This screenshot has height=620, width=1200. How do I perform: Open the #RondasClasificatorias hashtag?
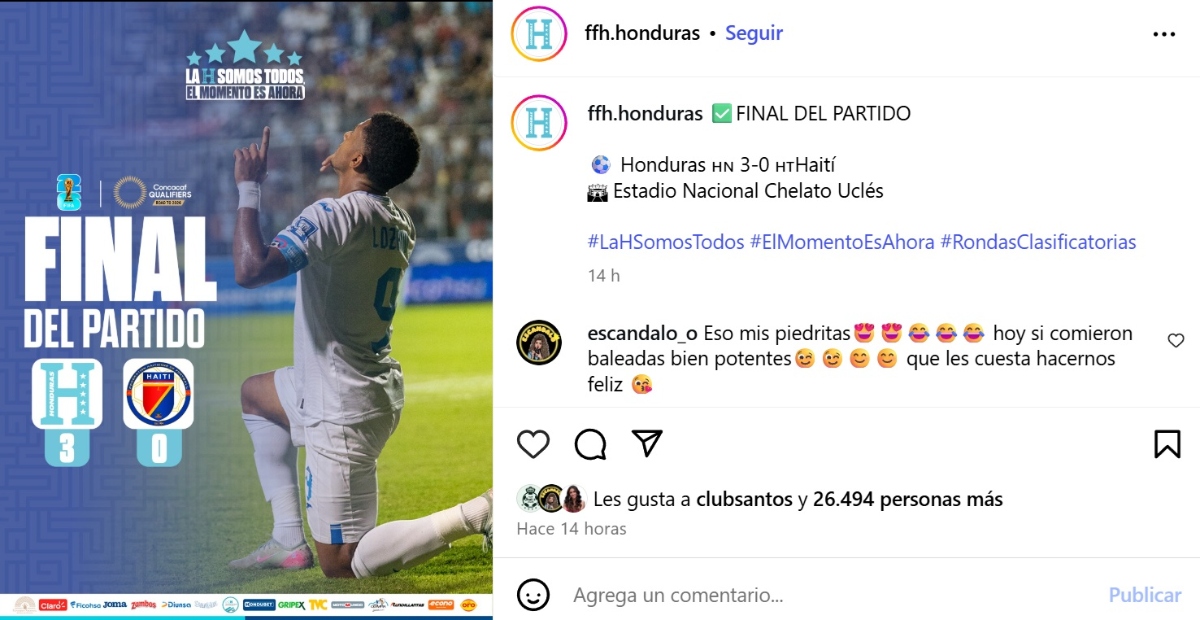tap(1038, 242)
